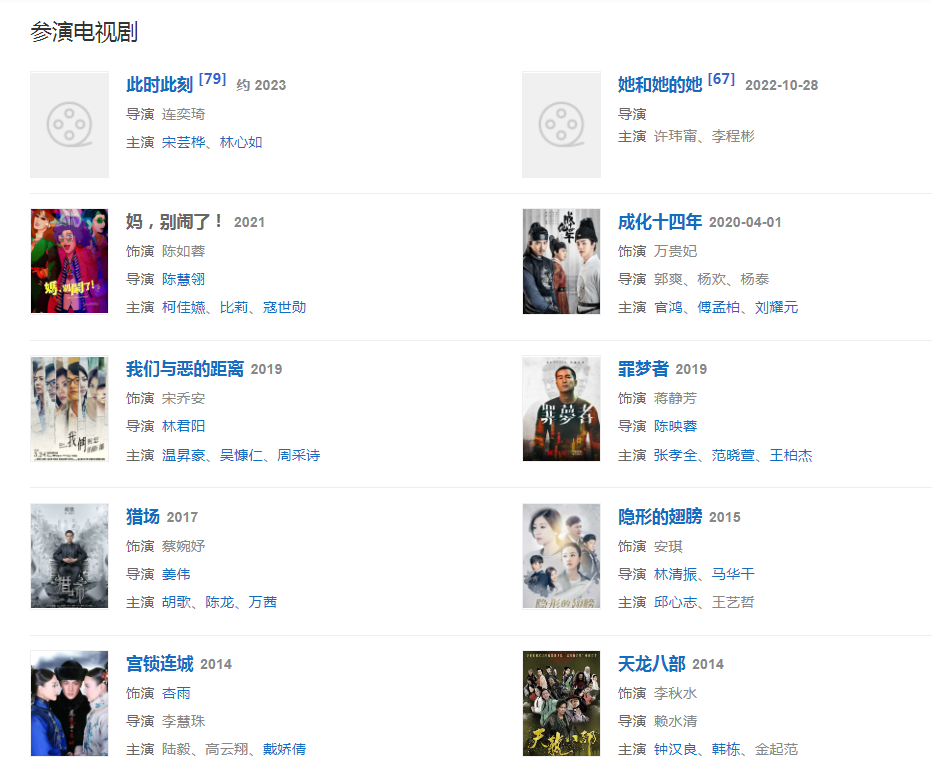The image size is (932, 781).
Task: Open the 猎场 drama title link
Action: 143,517
